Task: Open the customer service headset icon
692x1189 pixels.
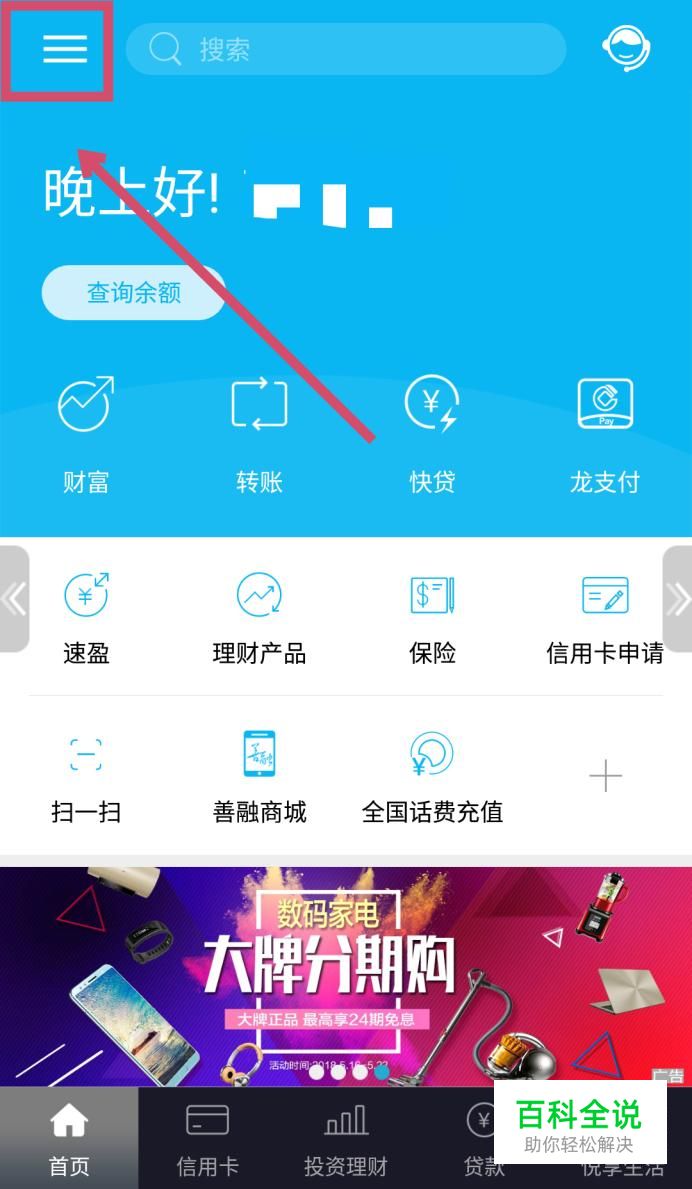Action: [x=627, y=48]
